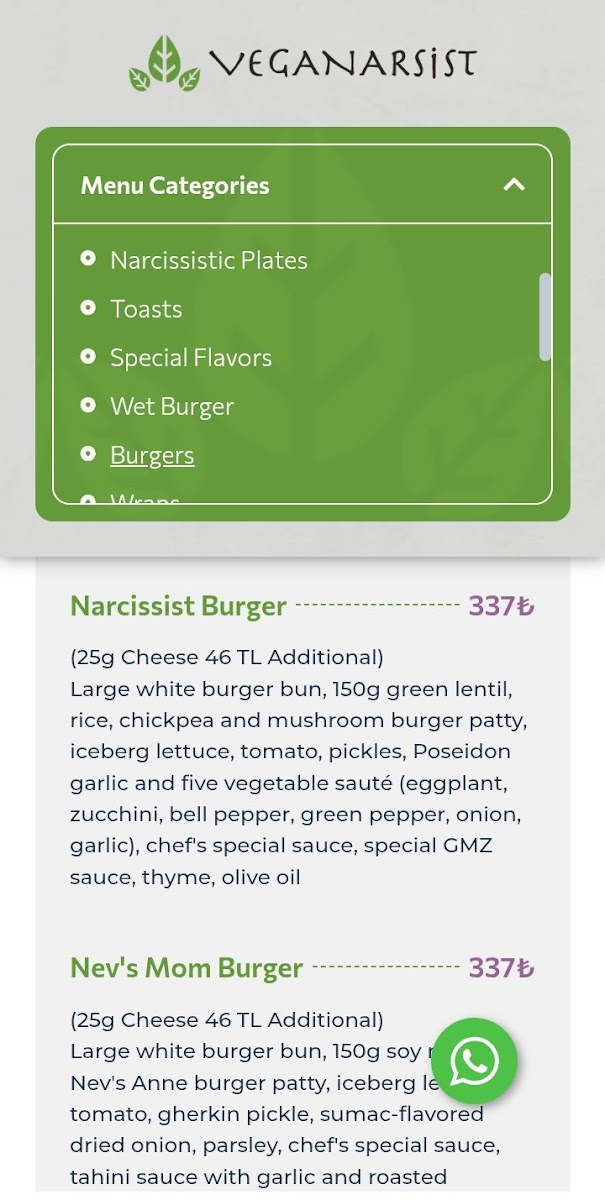Select the Toasts category
The width and height of the screenshot is (605, 1200).
point(146,309)
